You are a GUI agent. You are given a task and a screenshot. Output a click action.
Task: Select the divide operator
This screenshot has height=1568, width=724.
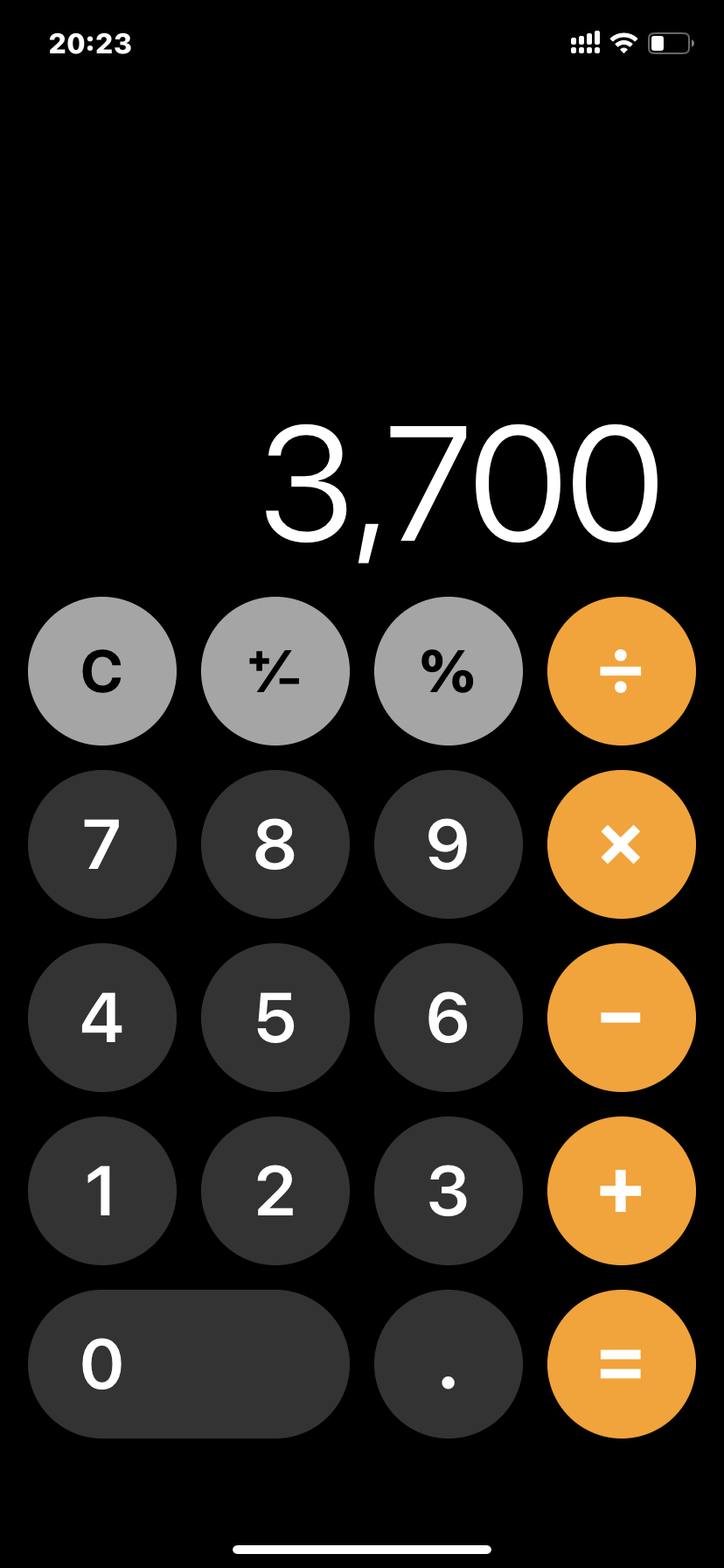(622, 671)
